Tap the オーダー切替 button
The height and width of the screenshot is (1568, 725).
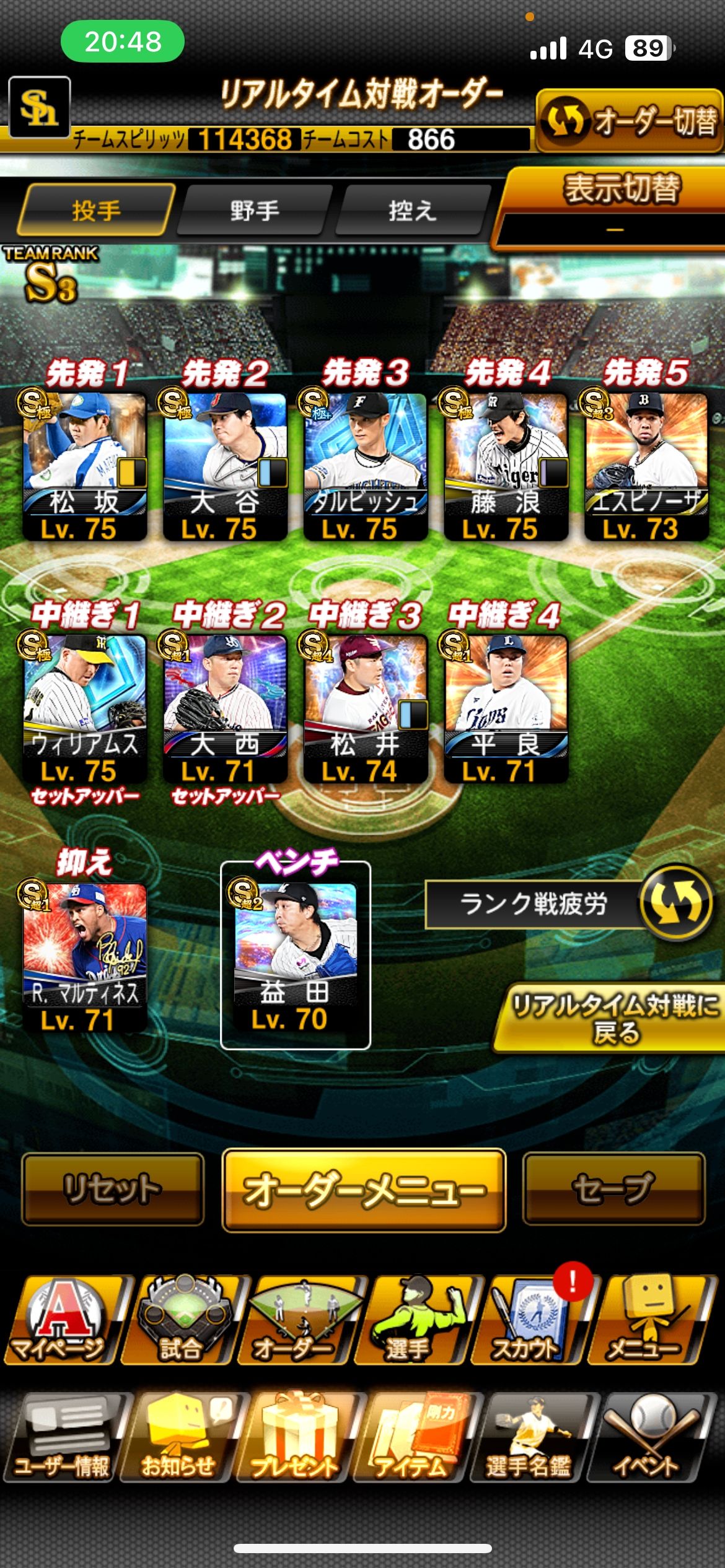[629, 121]
